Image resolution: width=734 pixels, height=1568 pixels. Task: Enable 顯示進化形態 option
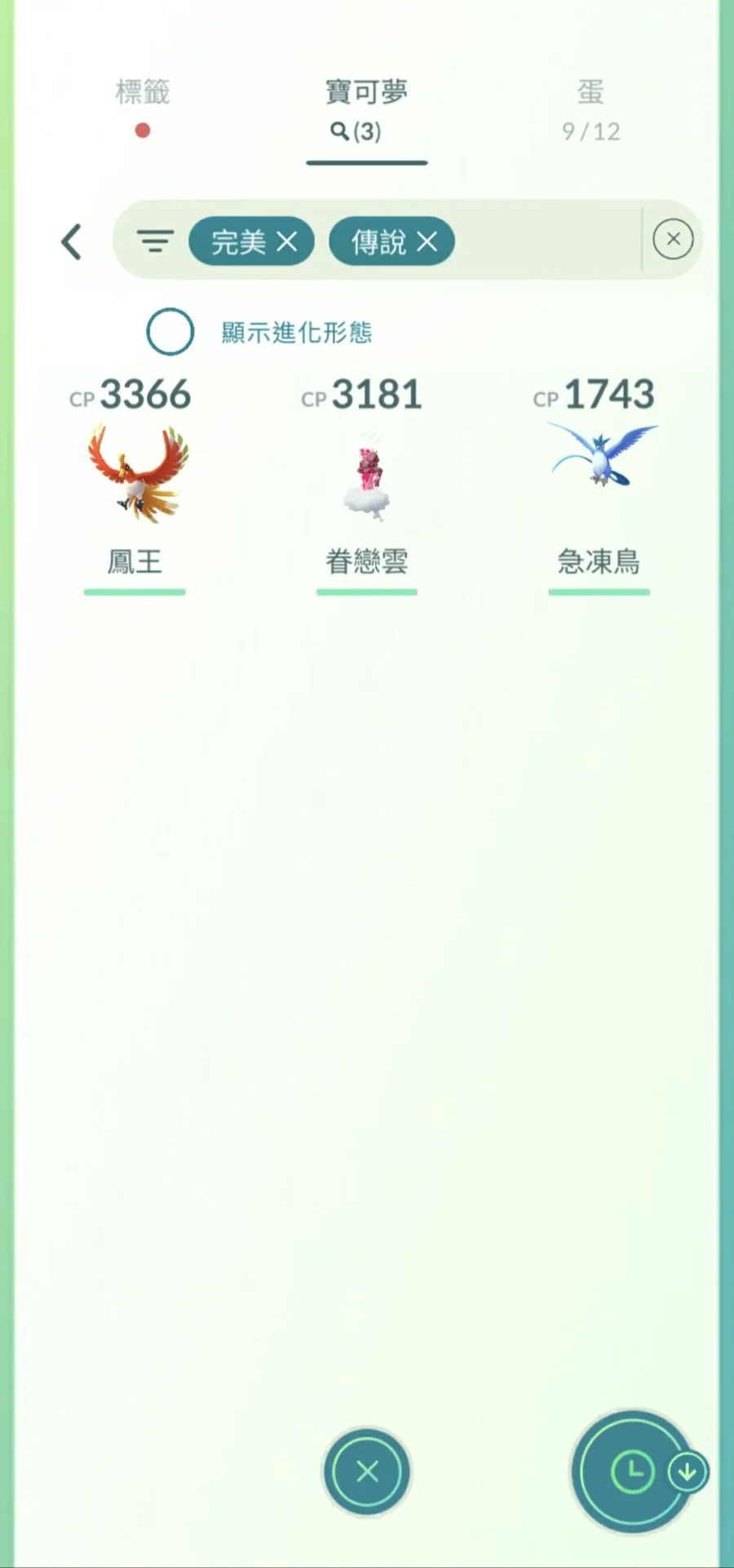coord(170,332)
